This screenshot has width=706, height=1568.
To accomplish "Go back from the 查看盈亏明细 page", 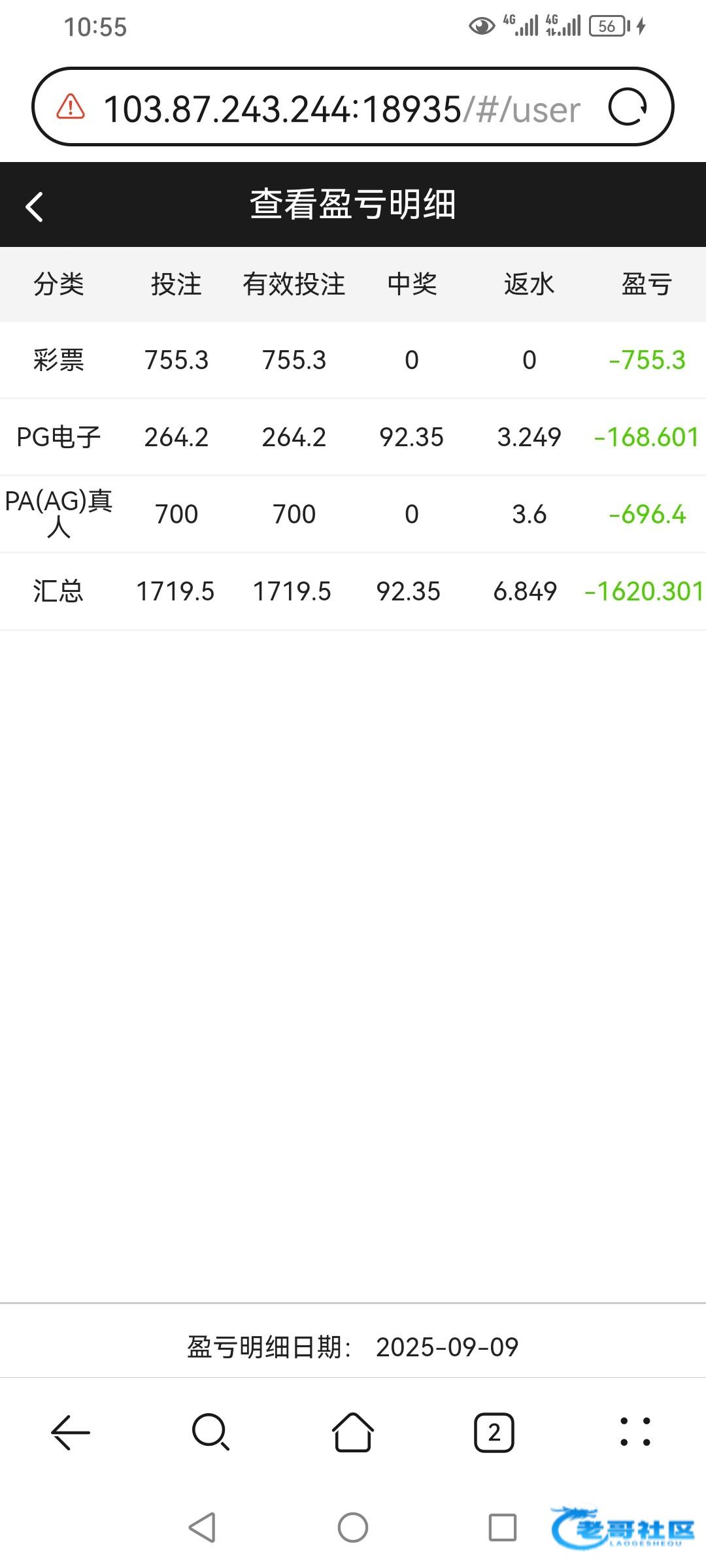I will pos(35,206).
